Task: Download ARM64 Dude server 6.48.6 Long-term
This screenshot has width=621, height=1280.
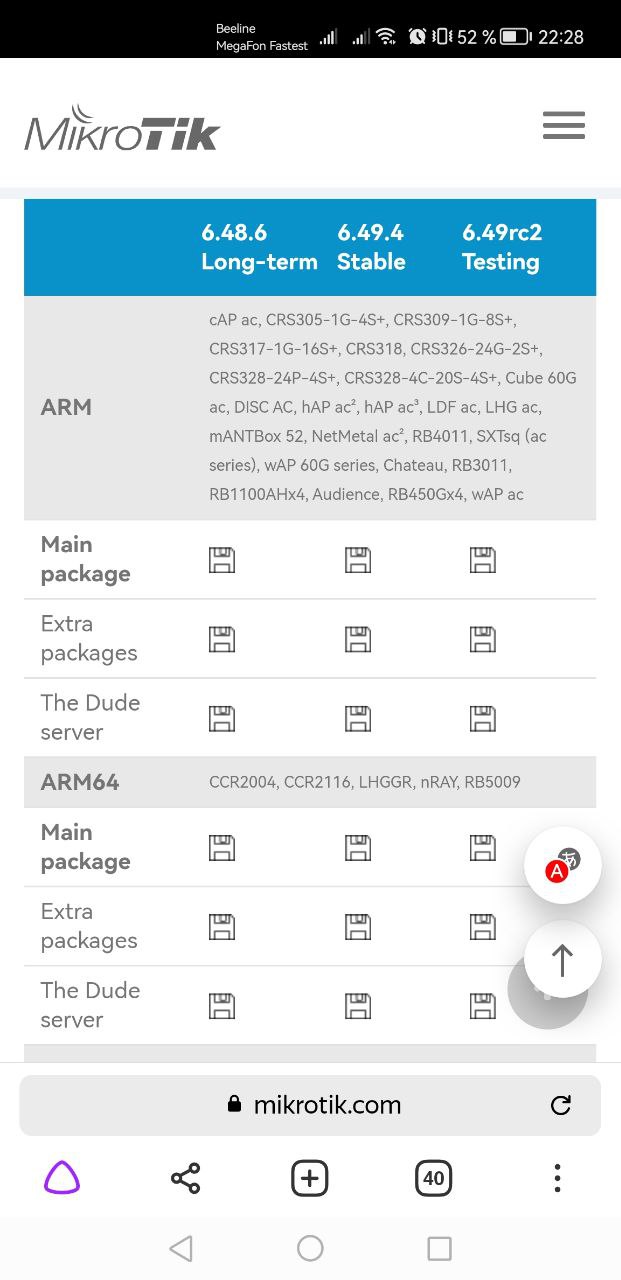Action: (x=222, y=1006)
